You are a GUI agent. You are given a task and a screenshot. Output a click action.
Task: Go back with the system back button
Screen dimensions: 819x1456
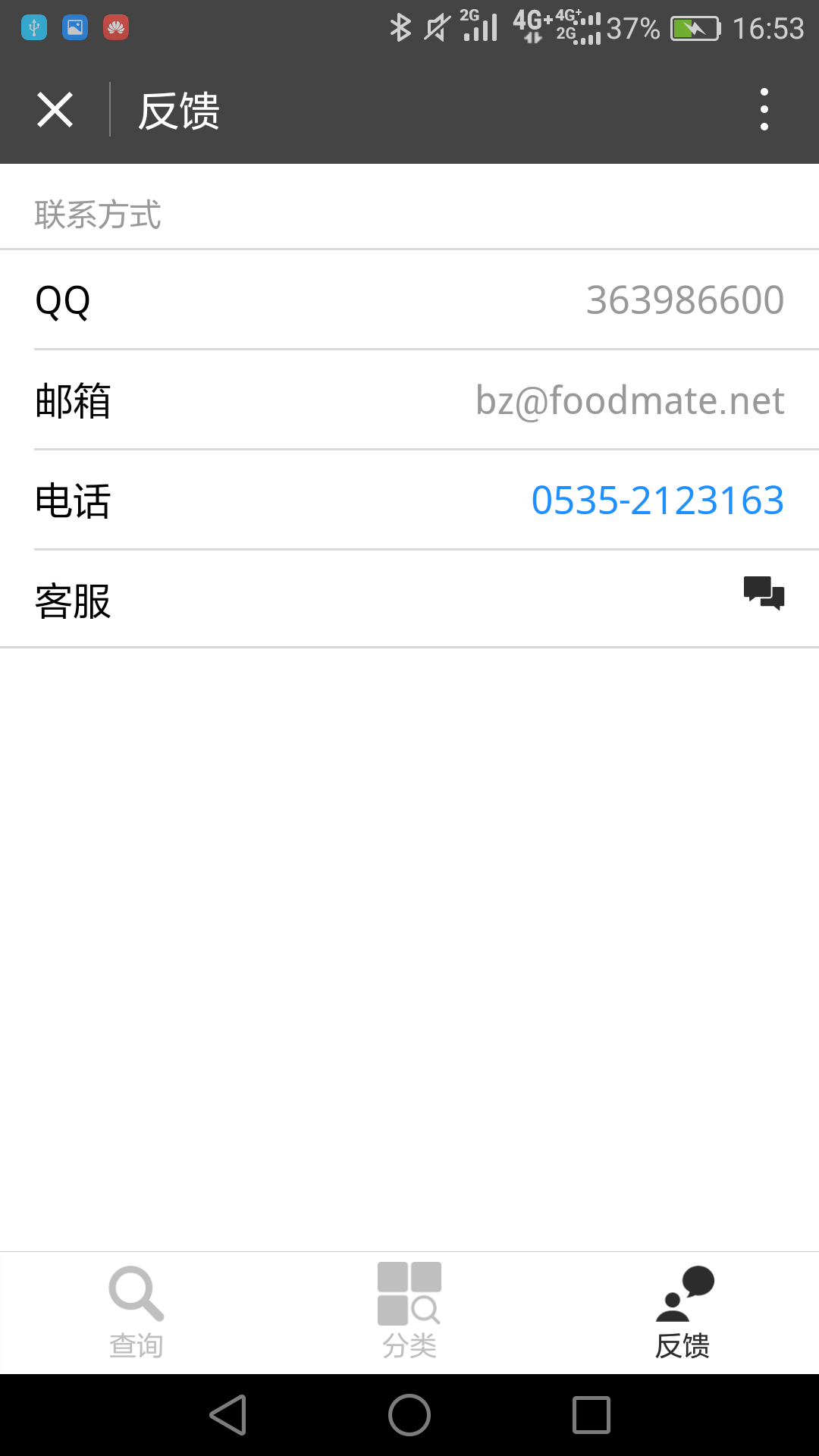(x=228, y=1415)
